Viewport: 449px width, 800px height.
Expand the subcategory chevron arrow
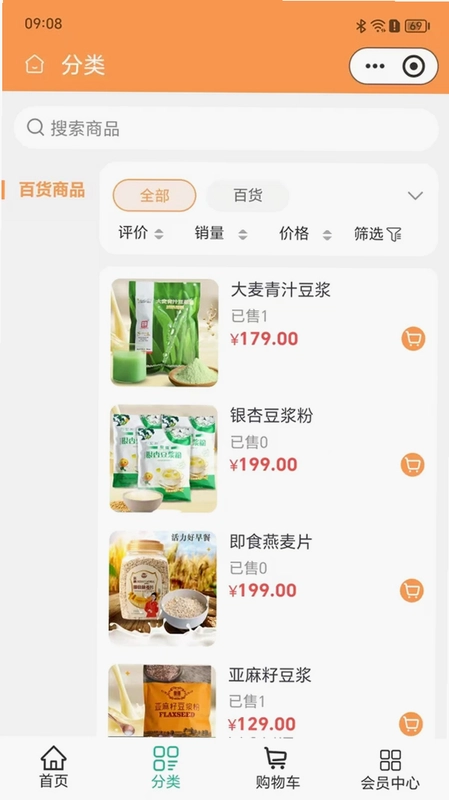click(x=415, y=195)
